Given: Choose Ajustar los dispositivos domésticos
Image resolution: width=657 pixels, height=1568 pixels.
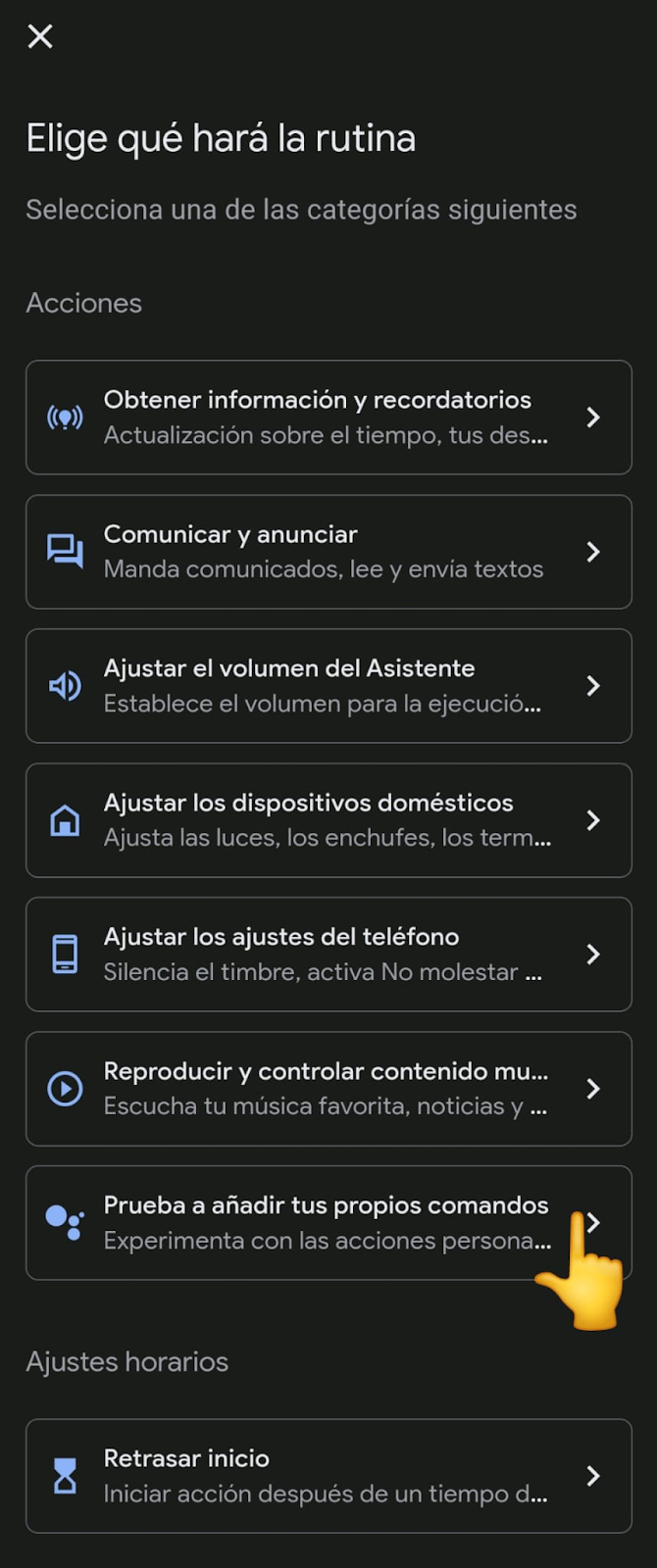Looking at the screenshot, I should [328, 820].
